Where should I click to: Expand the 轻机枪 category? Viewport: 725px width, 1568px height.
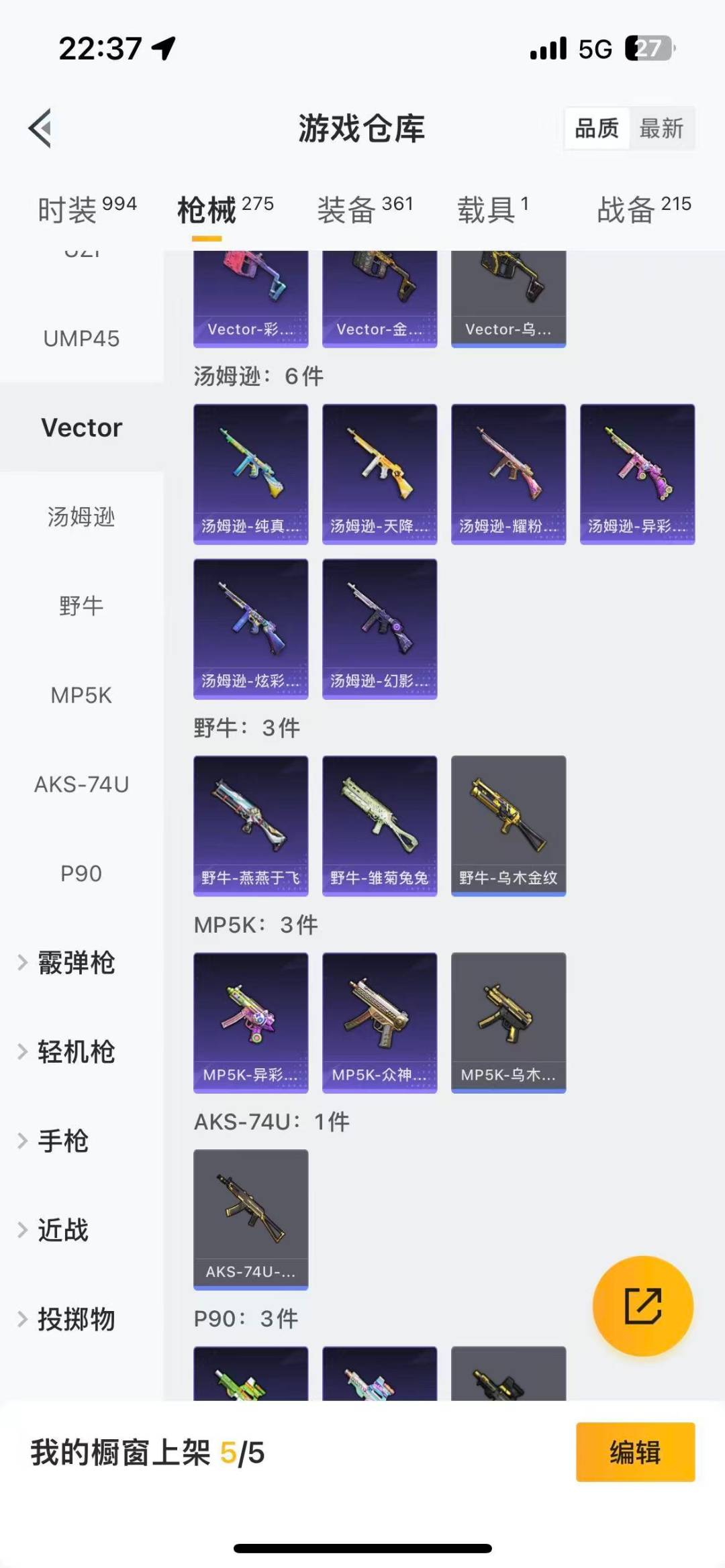(x=75, y=1052)
